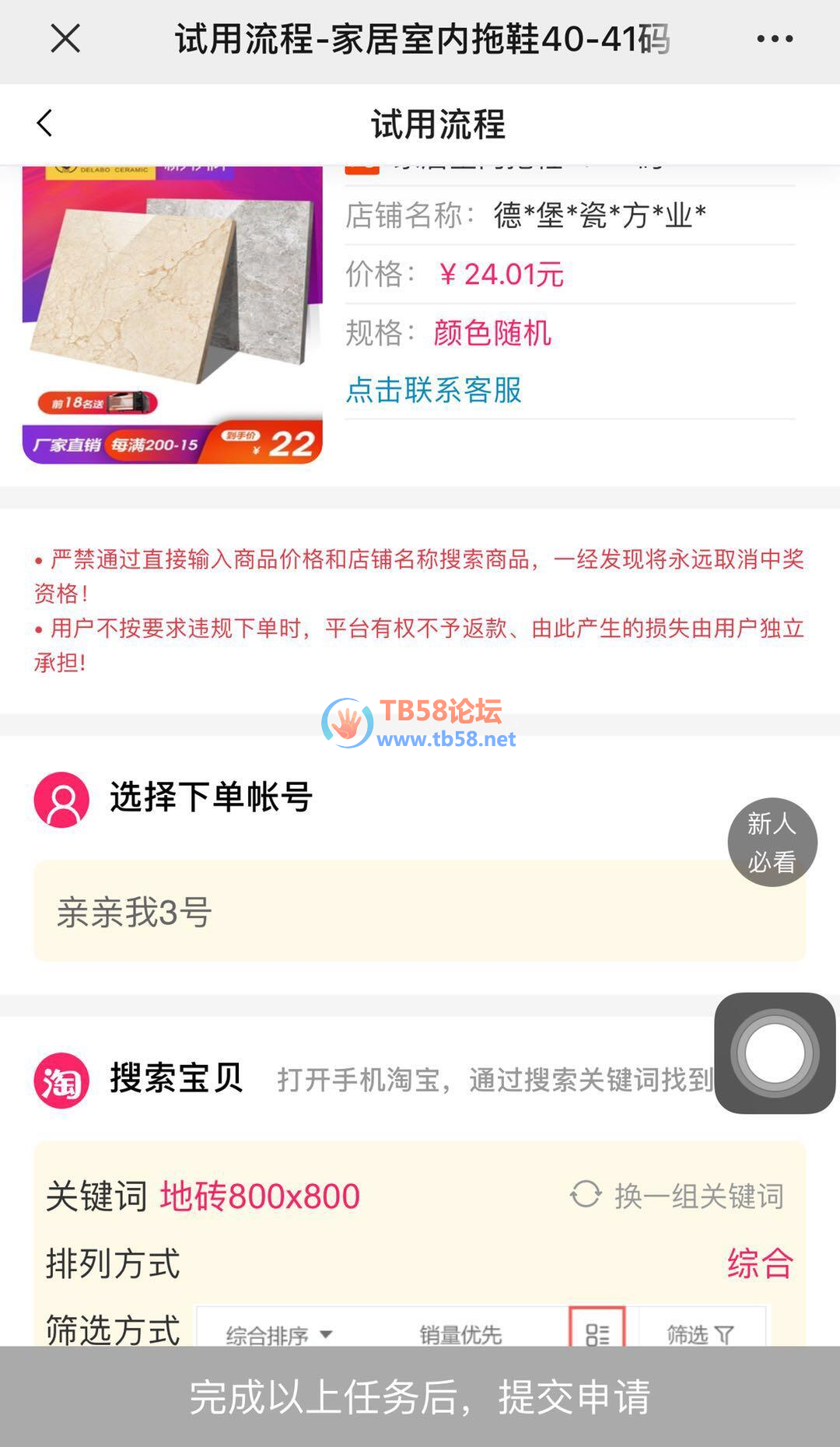Go back from 试用流程 page
The image size is (840, 1447).
[x=45, y=123]
